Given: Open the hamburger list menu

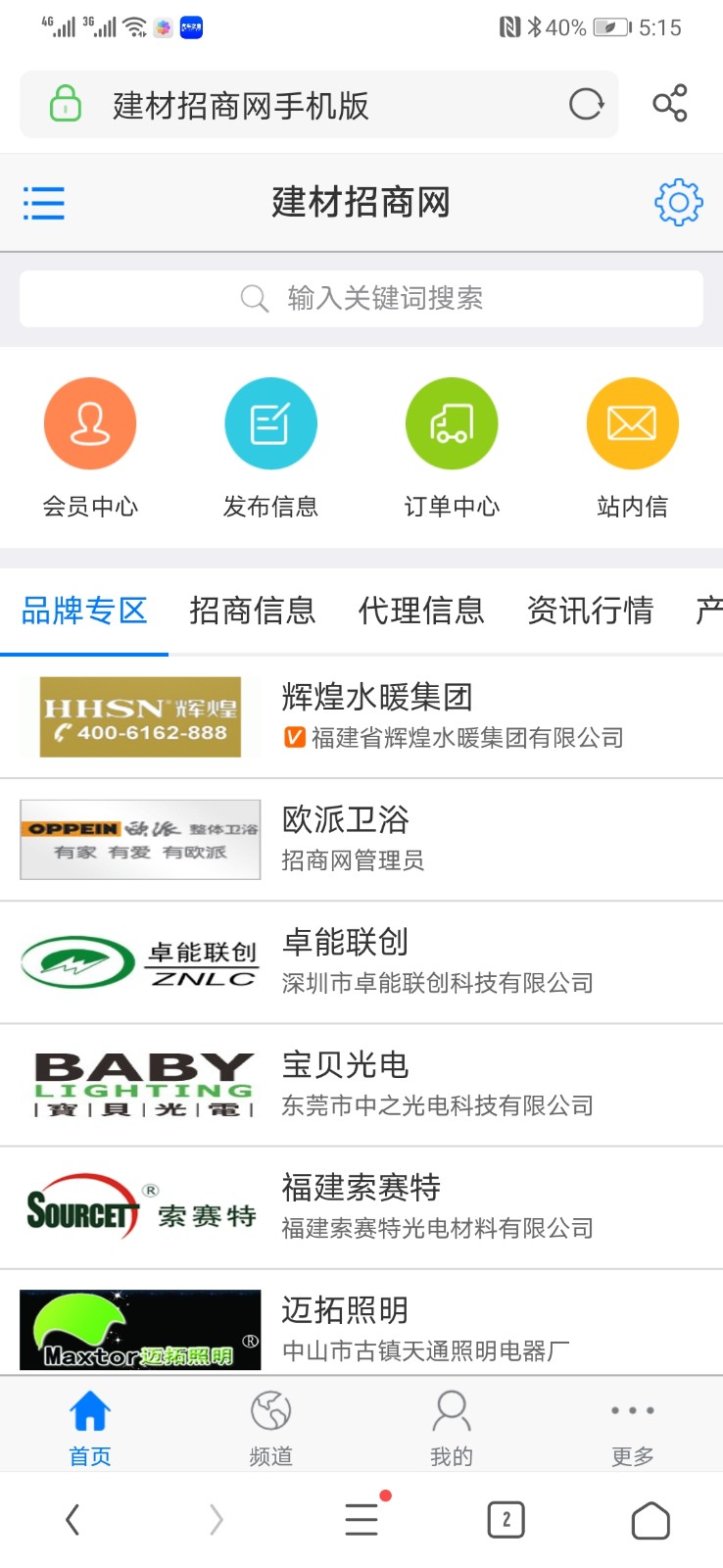Looking at the screenshot, I should (x=43, y=204).
